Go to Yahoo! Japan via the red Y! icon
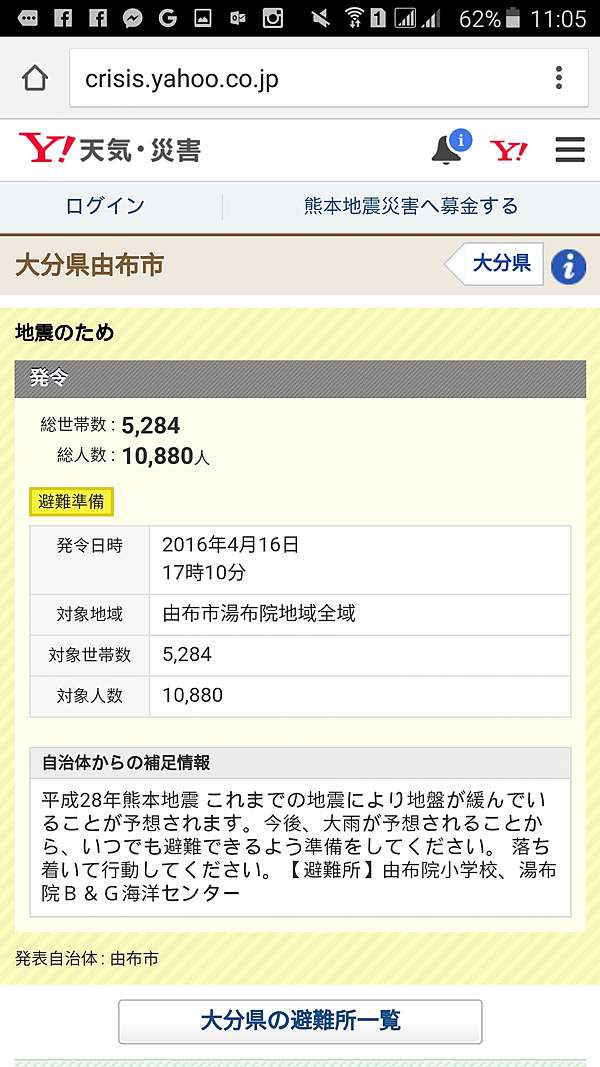The image size is (600, 1067). [509, 150]
